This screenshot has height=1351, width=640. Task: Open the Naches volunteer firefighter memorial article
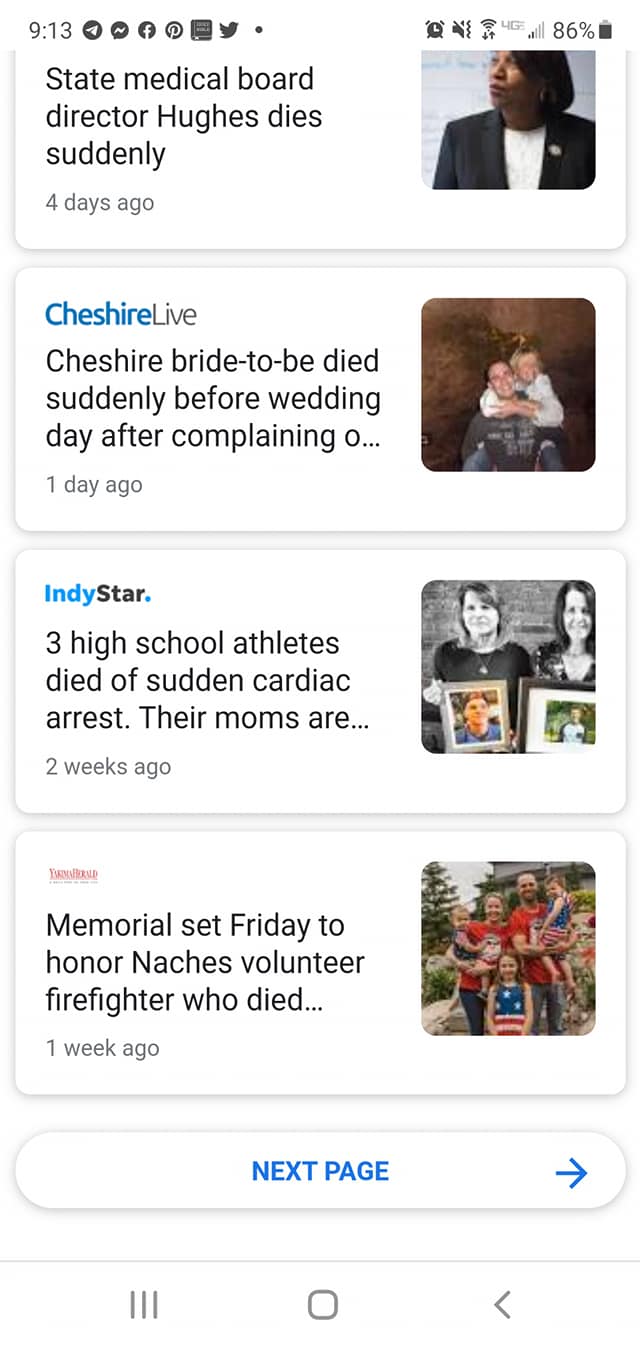[x=205, y=962]
